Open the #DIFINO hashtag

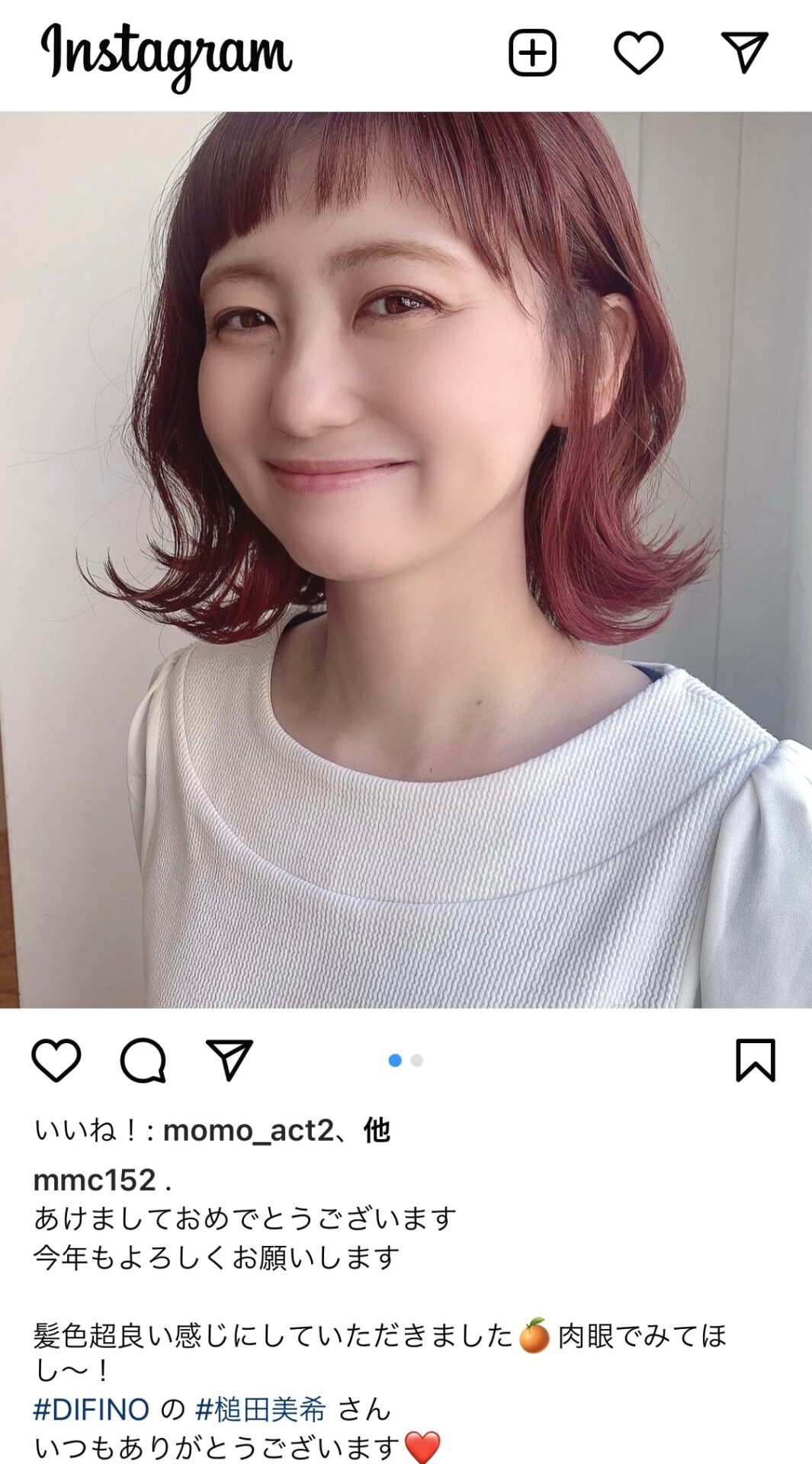point(91,1409)
